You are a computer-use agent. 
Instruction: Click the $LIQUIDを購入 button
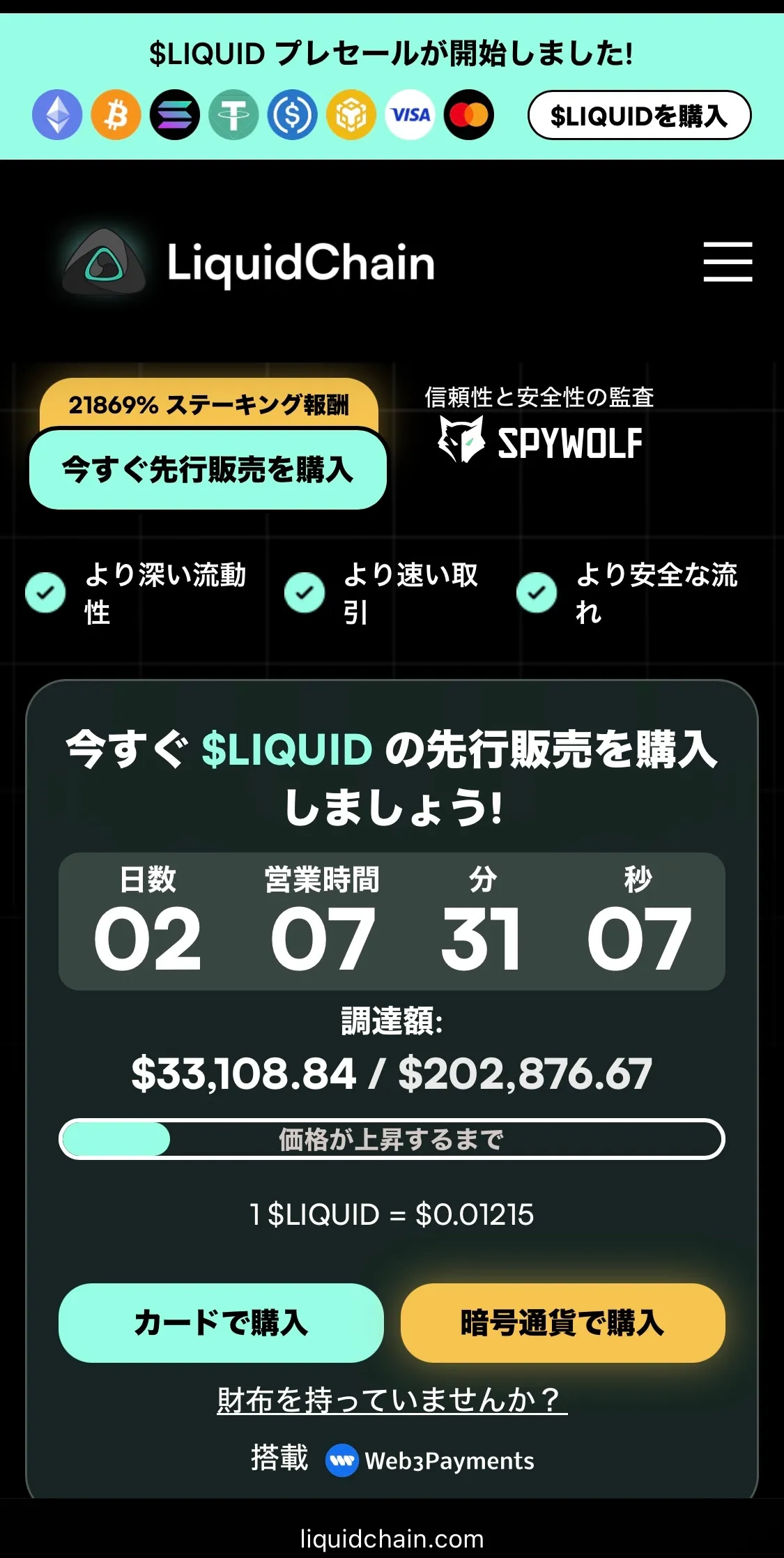pyautogui.click(x=638, y=116)
